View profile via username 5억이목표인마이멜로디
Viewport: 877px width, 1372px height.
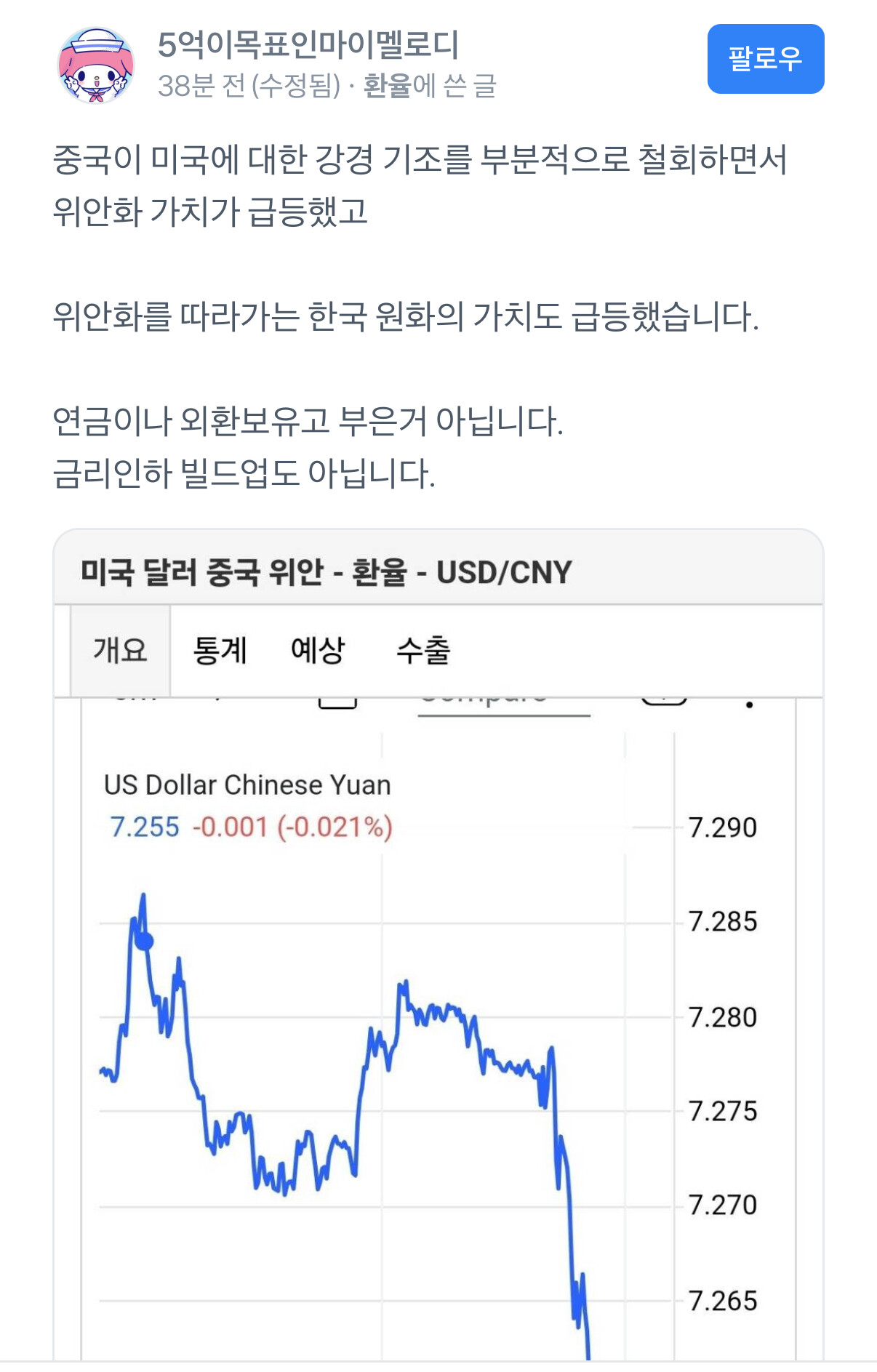[308, 45]
